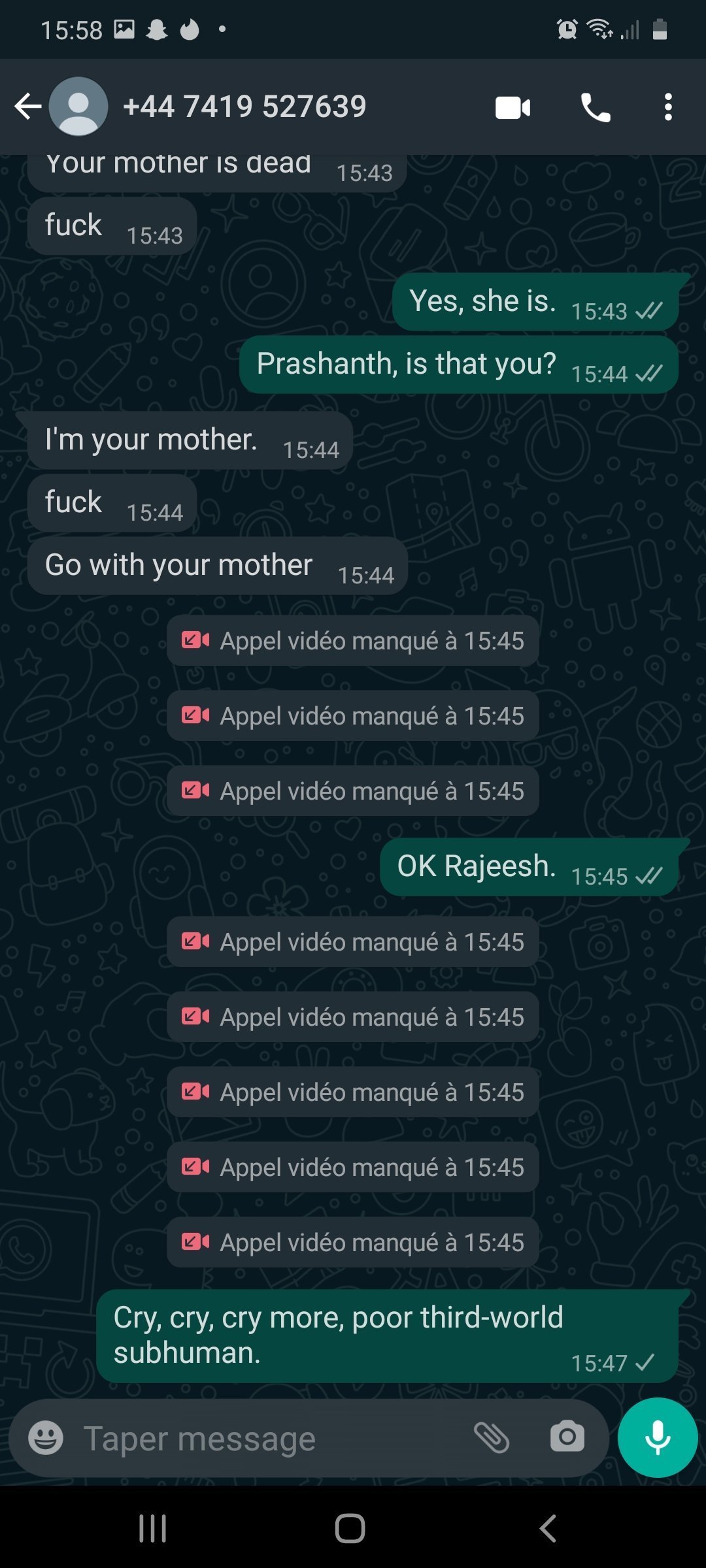Image resolution: width=706 pixels, height=1568 pixels.
Task: Open the emoji picker
Action: coord(46,1437)
